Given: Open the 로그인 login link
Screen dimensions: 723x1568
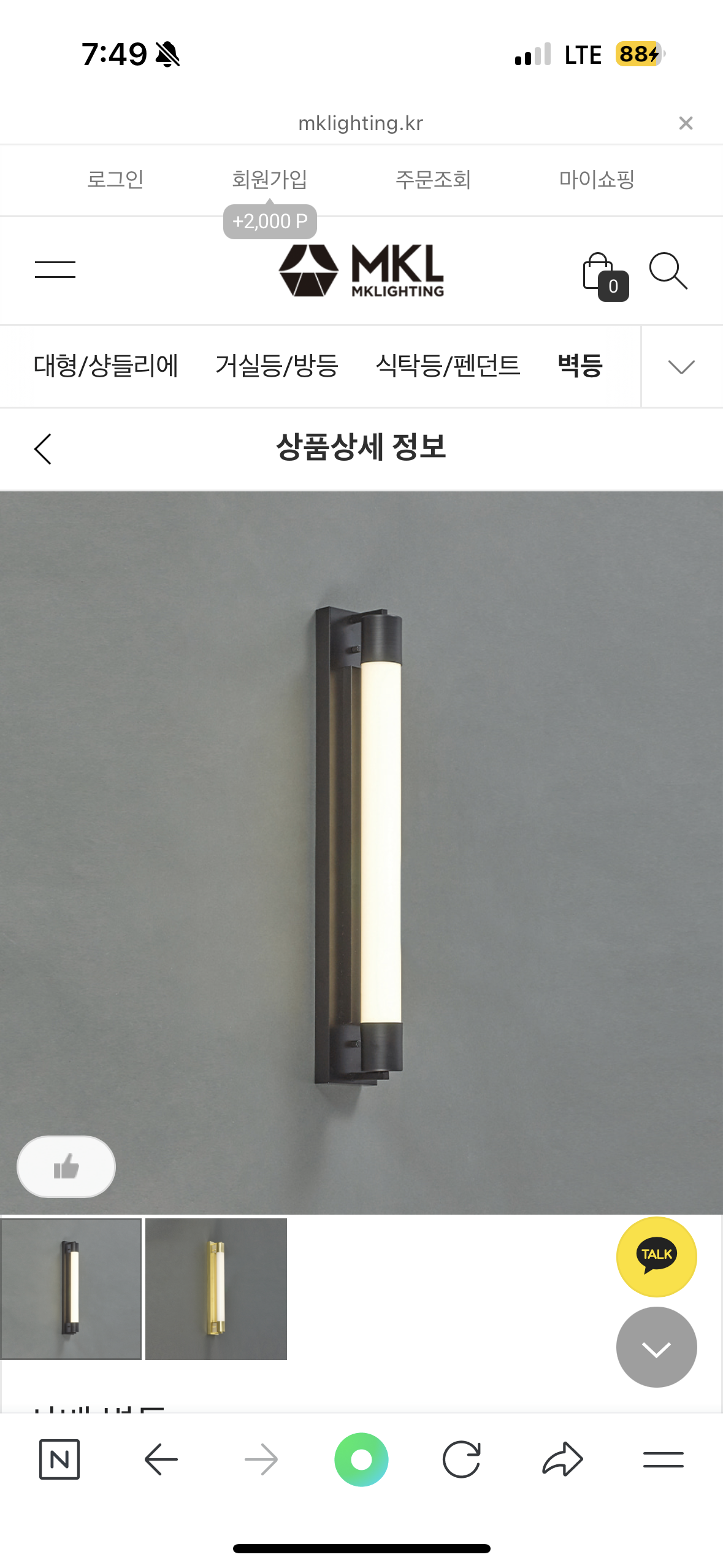Looking at the screenshot, I should pyautogui.click(x=115, y=179).
